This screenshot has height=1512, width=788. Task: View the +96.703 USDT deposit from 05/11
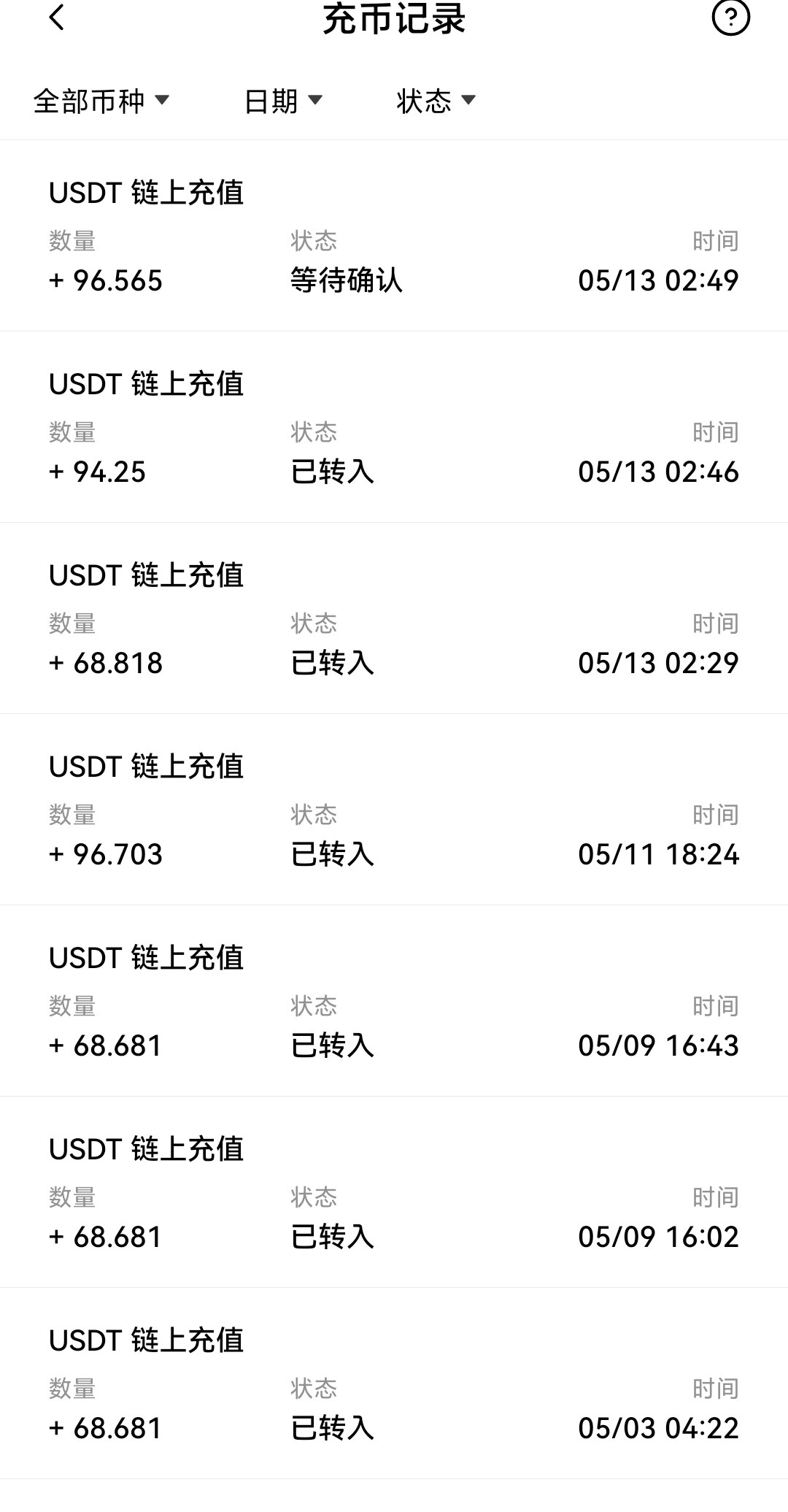394,810
